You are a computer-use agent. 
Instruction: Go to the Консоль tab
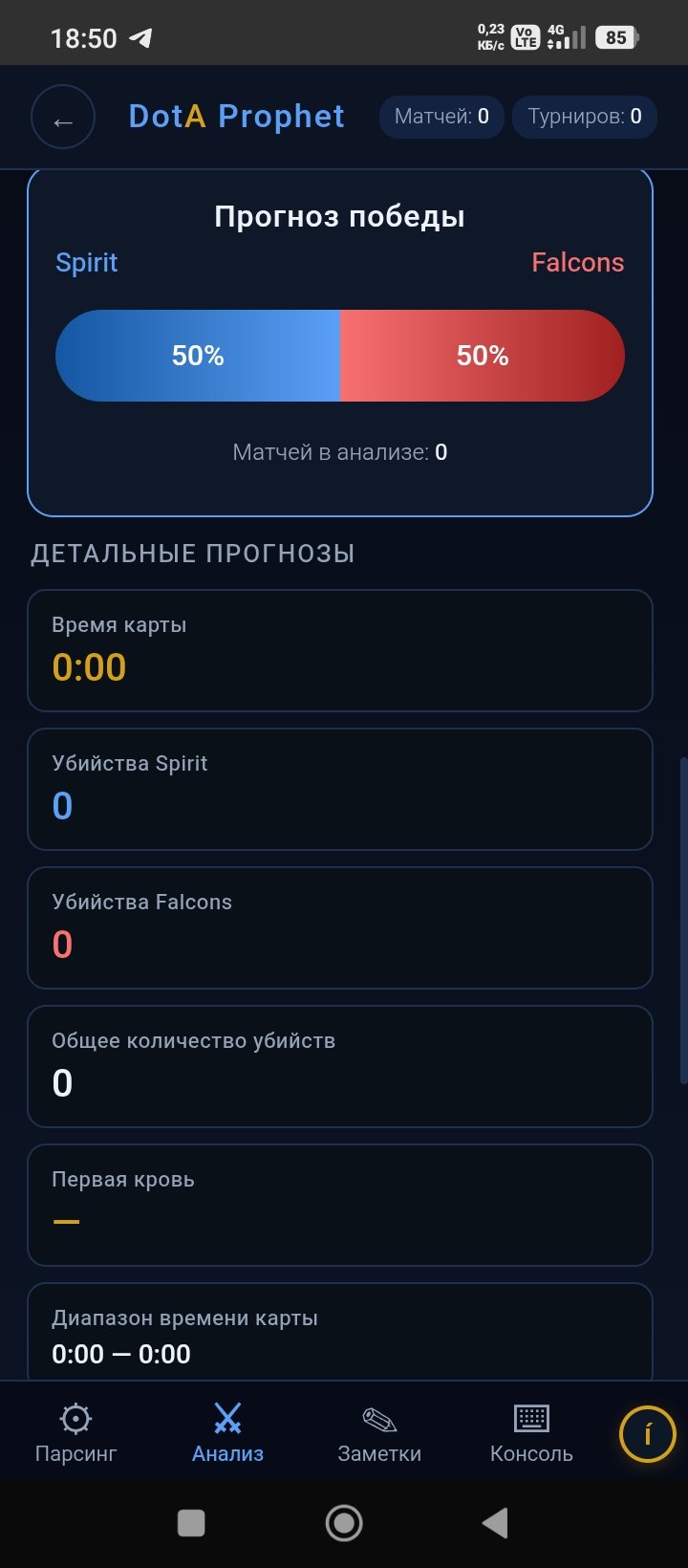click(x=531, y=1432)
